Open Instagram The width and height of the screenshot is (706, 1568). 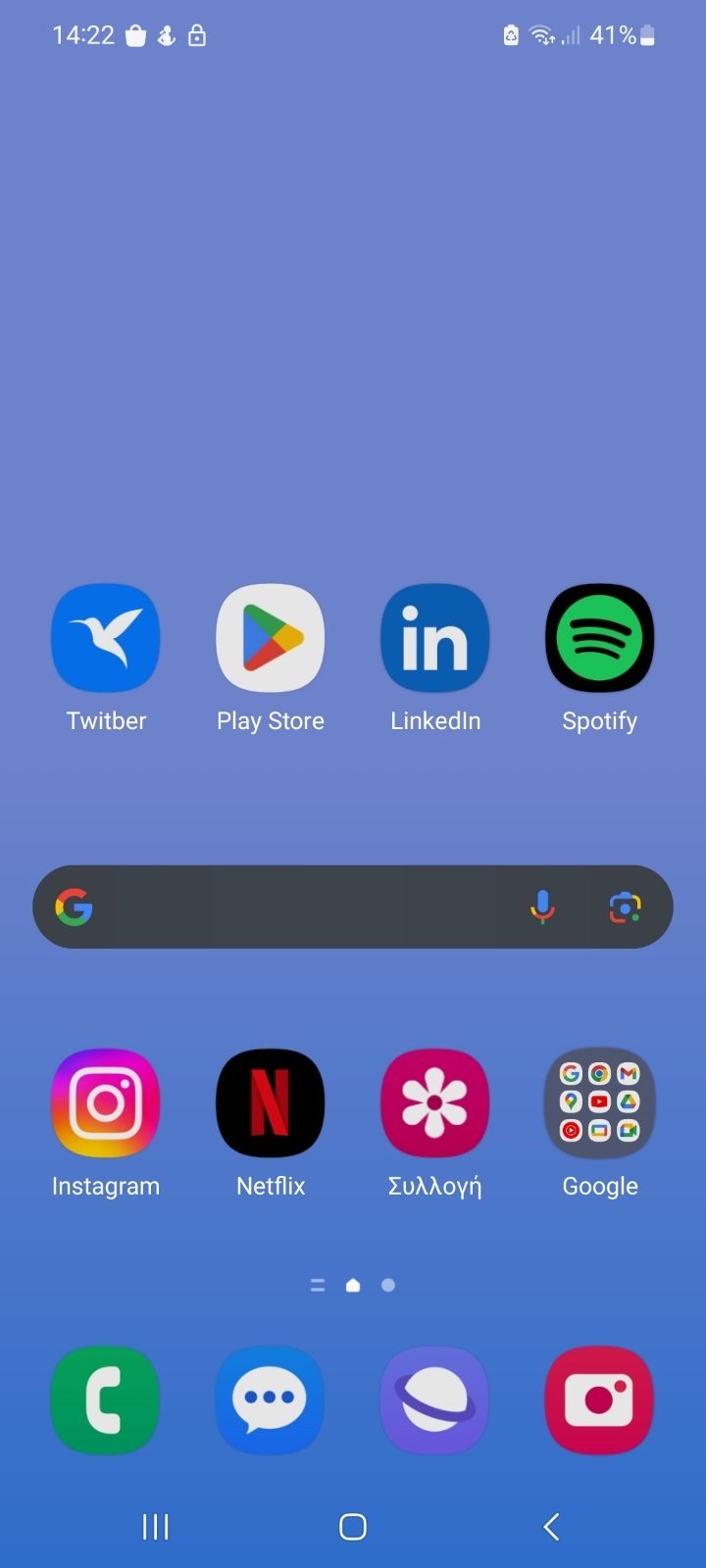(x=106, y=1103)
